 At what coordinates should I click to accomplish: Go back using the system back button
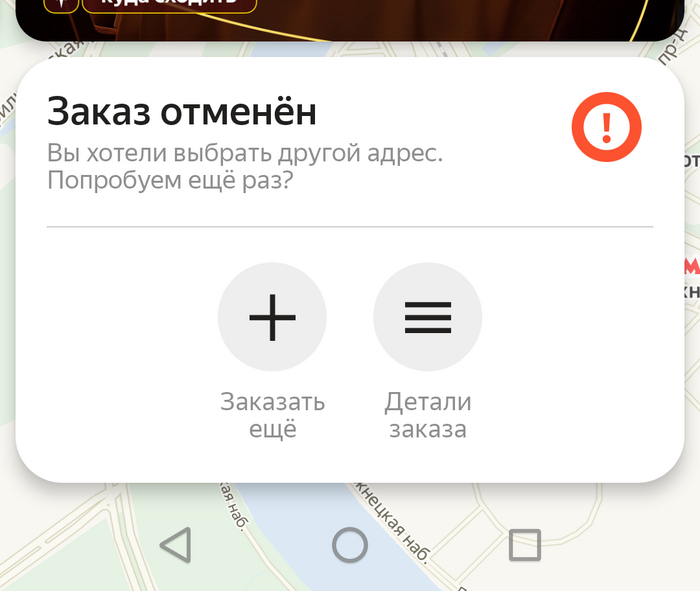pyautogui.click(x=175, y=545)
